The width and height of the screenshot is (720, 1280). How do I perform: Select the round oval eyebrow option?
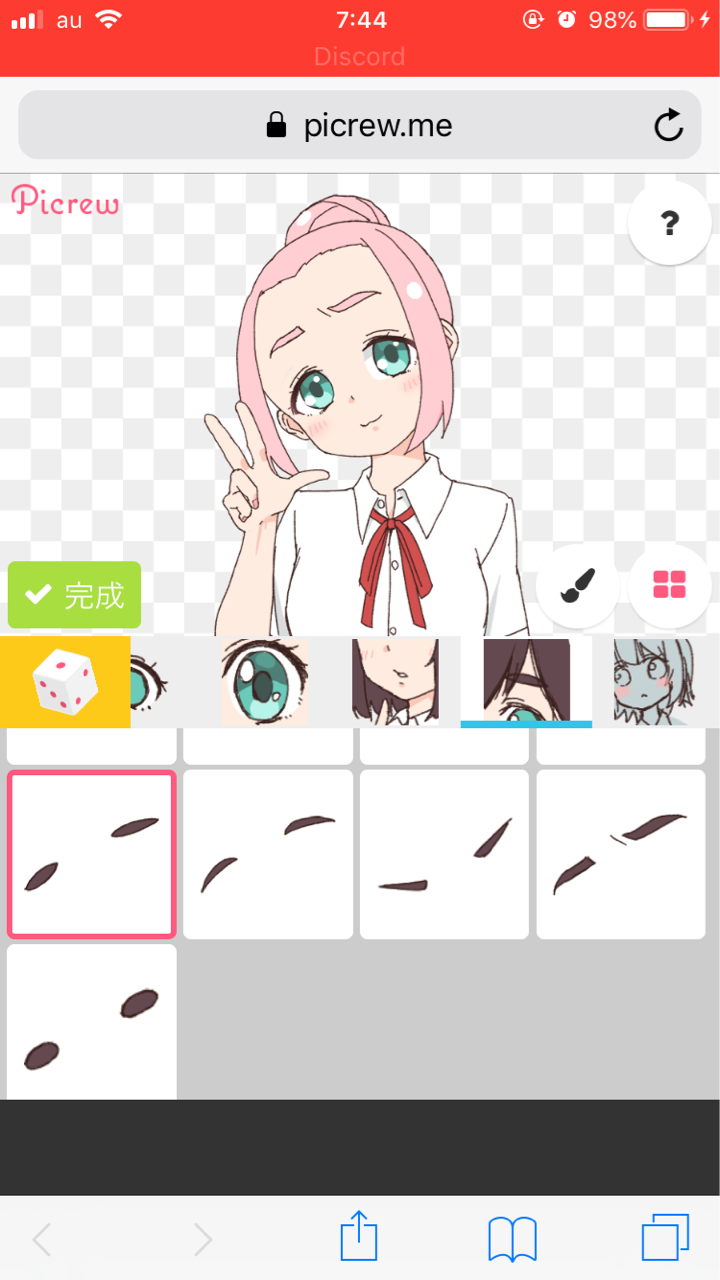point(92,1022)
